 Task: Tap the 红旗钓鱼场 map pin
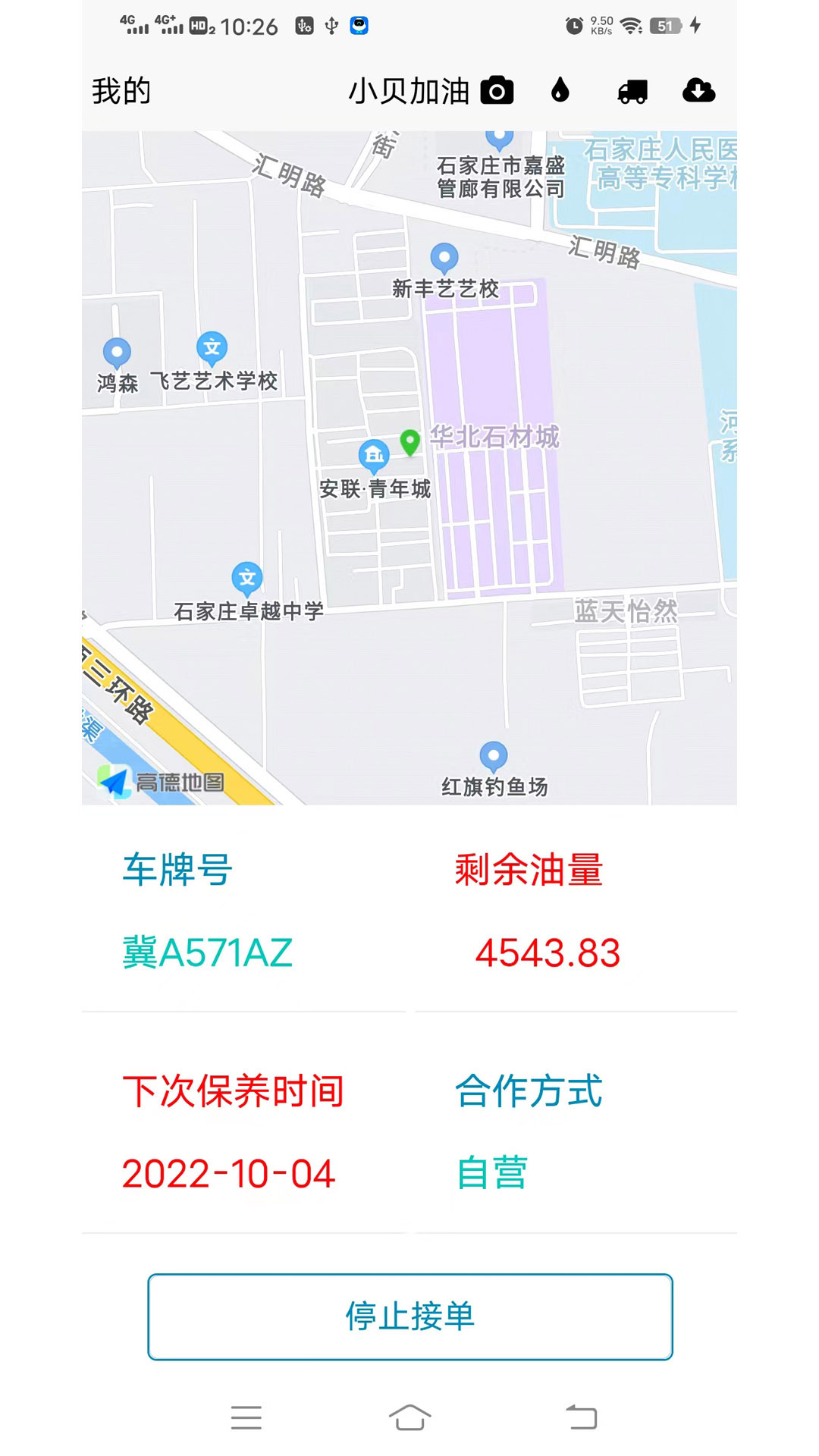pos(492,753)
